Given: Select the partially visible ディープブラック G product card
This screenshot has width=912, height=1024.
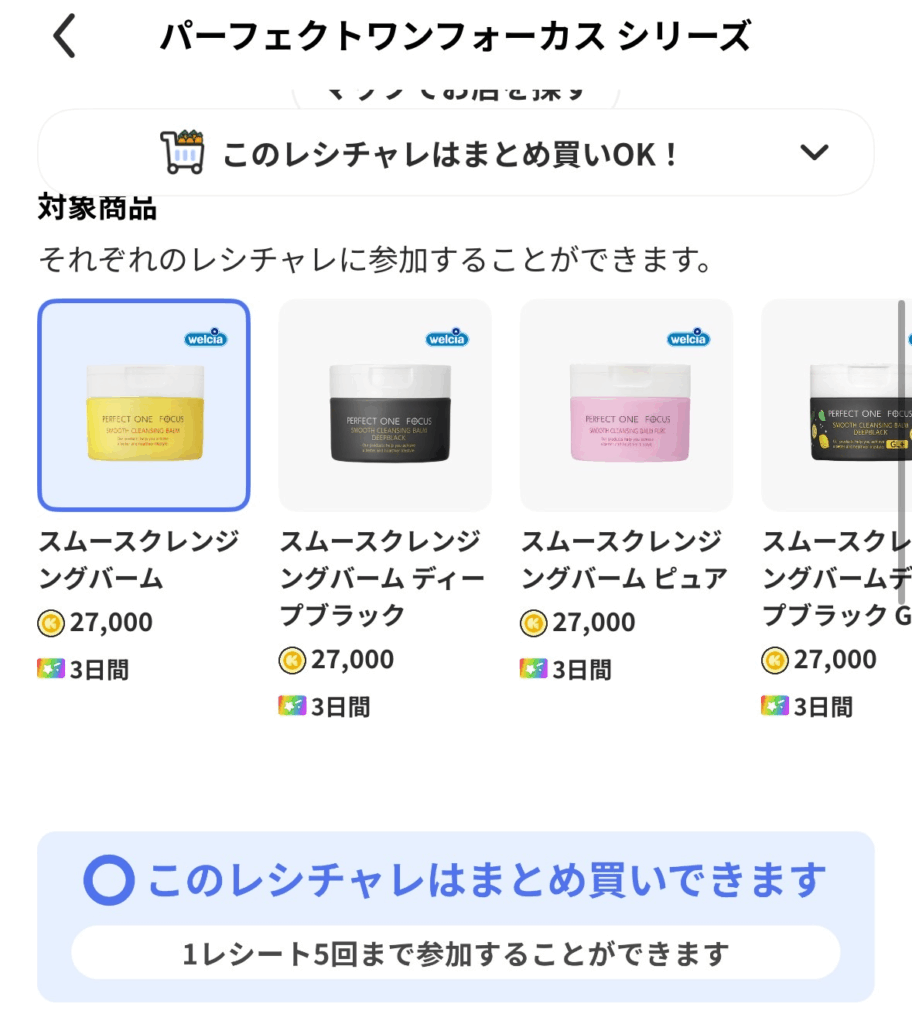Looking at the screenshot, I should [x=838, y=405].
